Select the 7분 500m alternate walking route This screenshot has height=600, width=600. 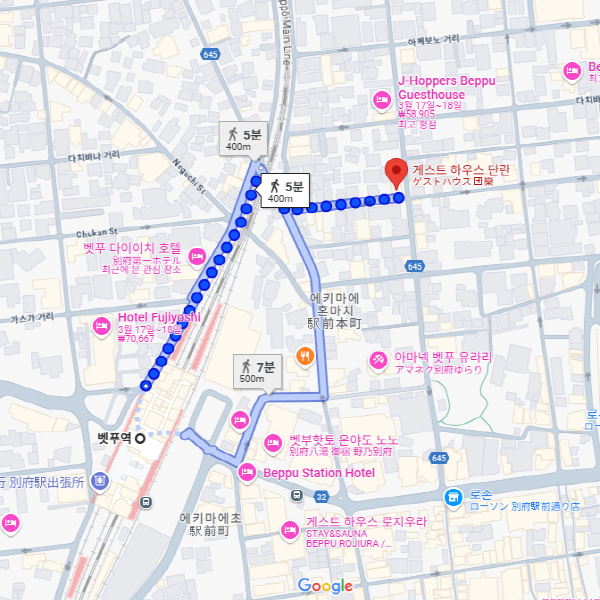click(x=252, y=371)
